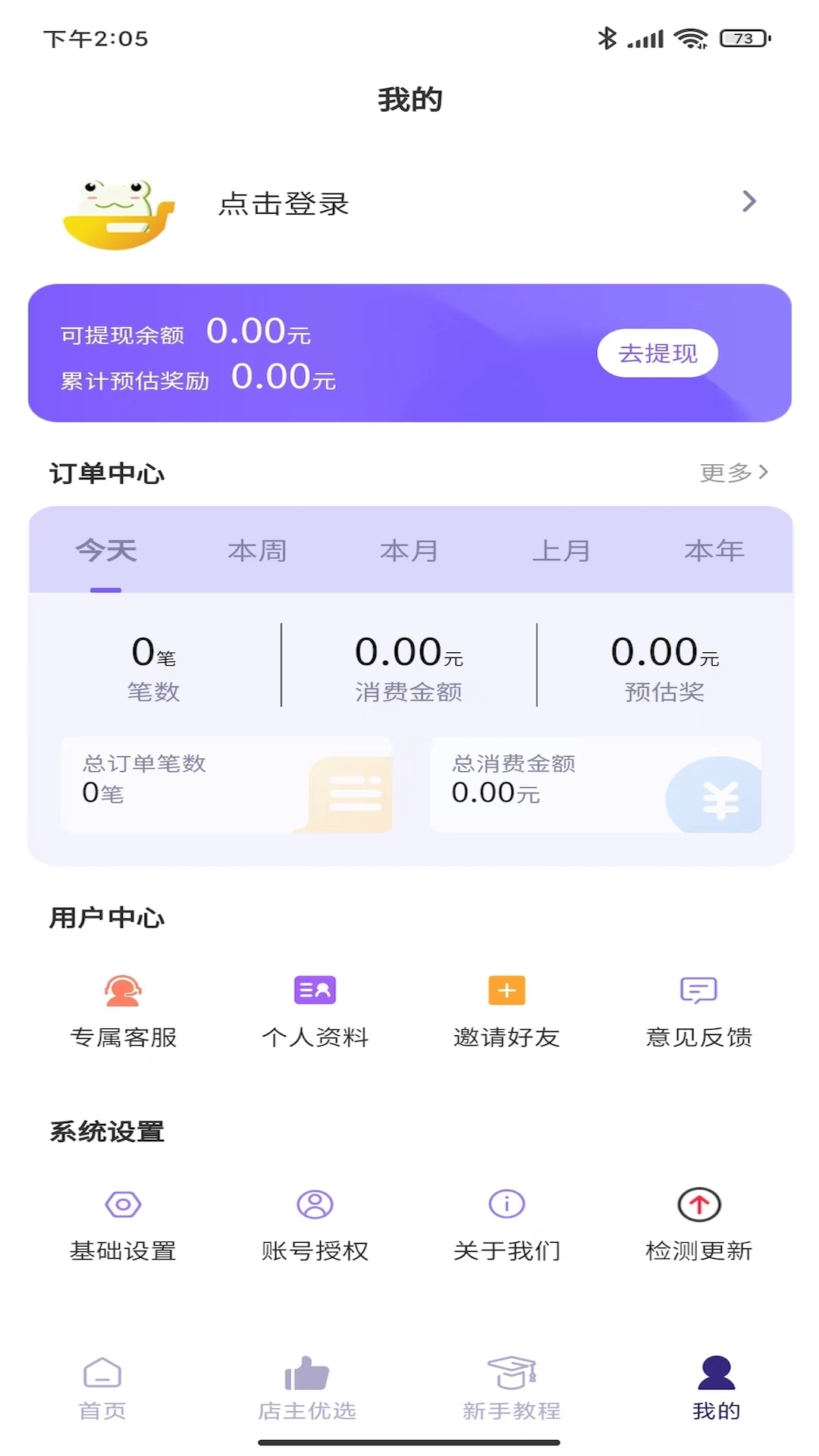819x1456 pixels.
Task: Tap the 邀请好友 invite friends icon
Action: [505, 990]
